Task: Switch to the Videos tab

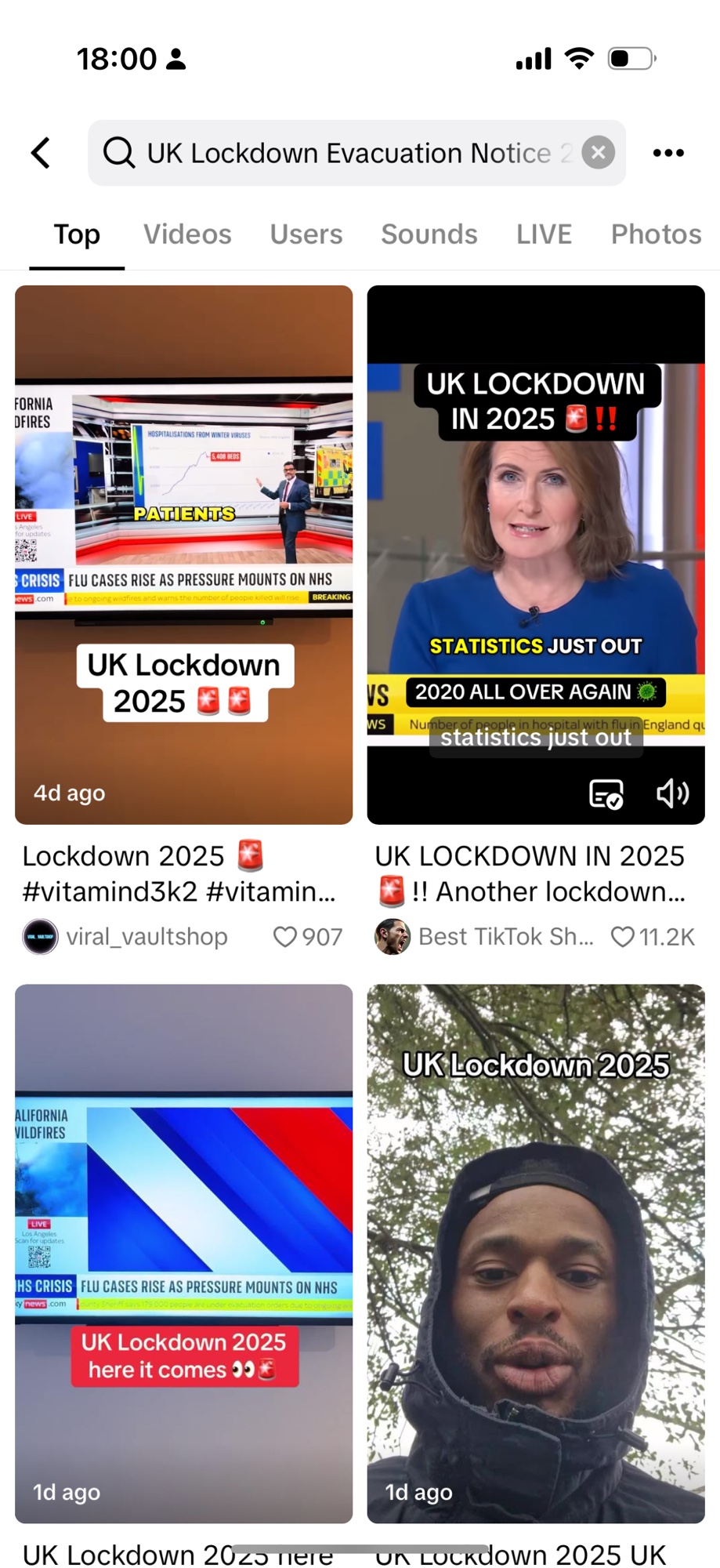Action: [187, 234]
